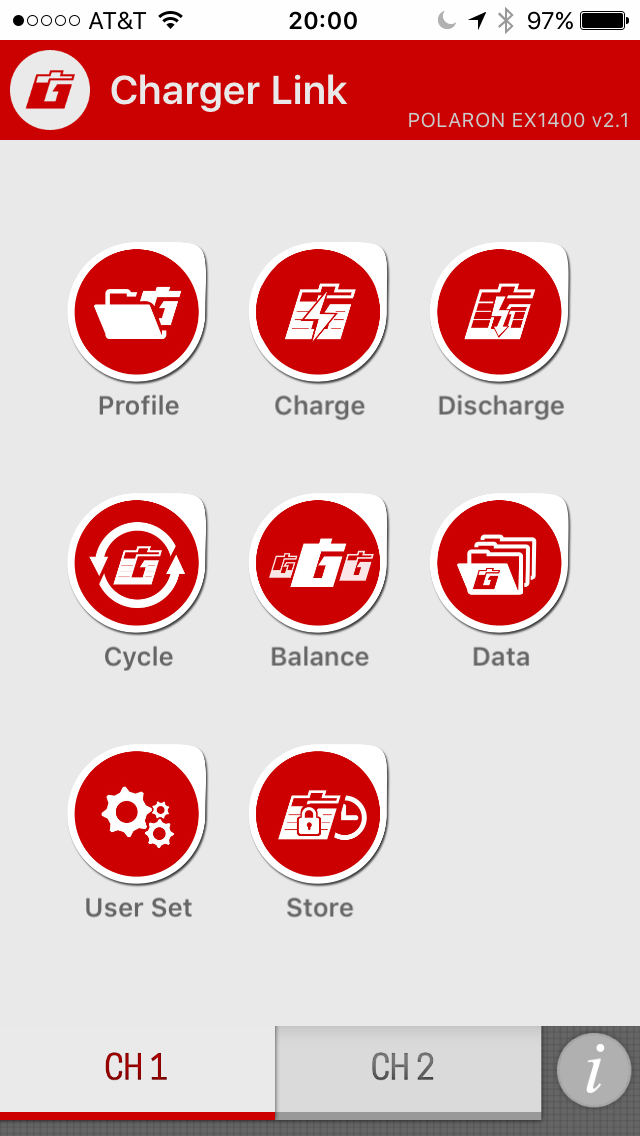Open the Discharge option
Viewport: 640px width, 1136px height.
499,312
